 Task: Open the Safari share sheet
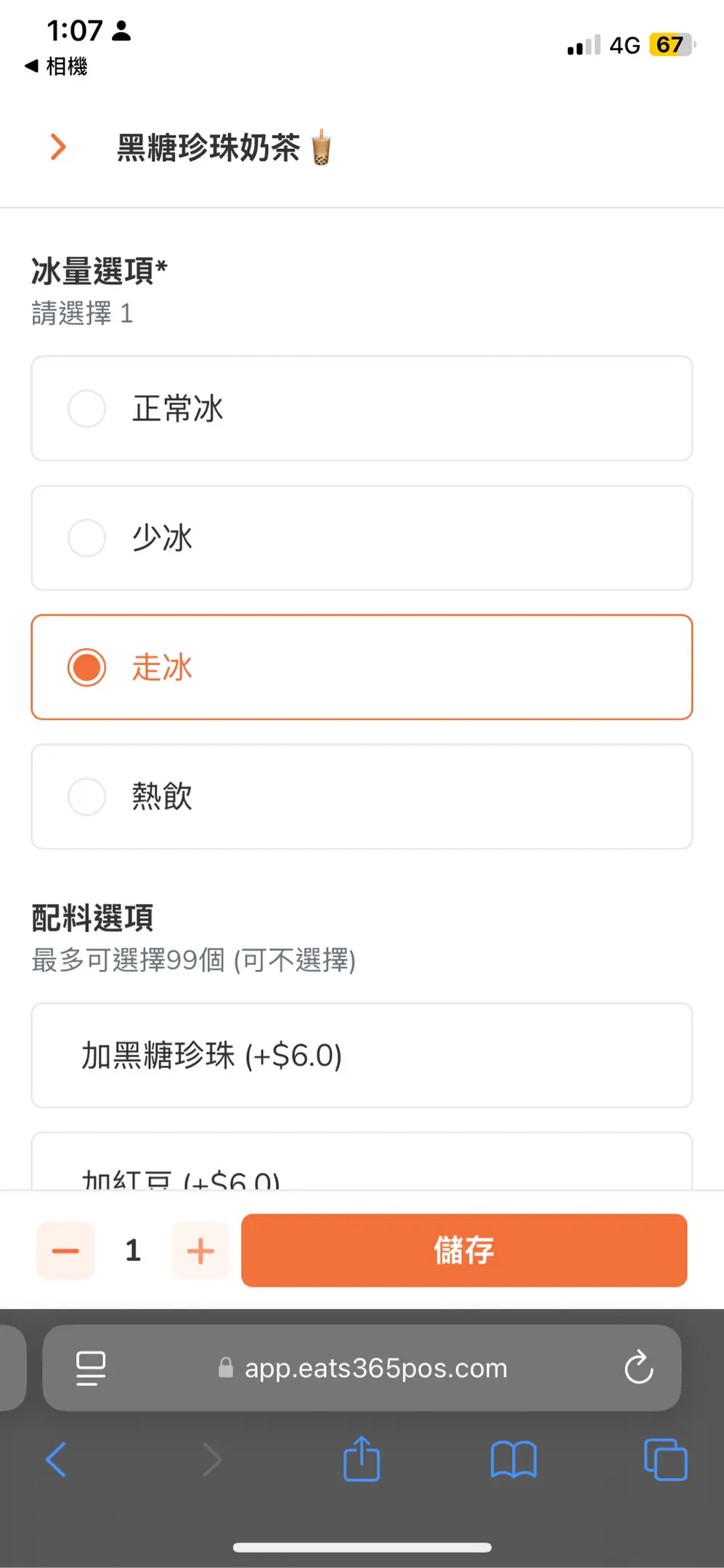click(x=361, y=1458)
